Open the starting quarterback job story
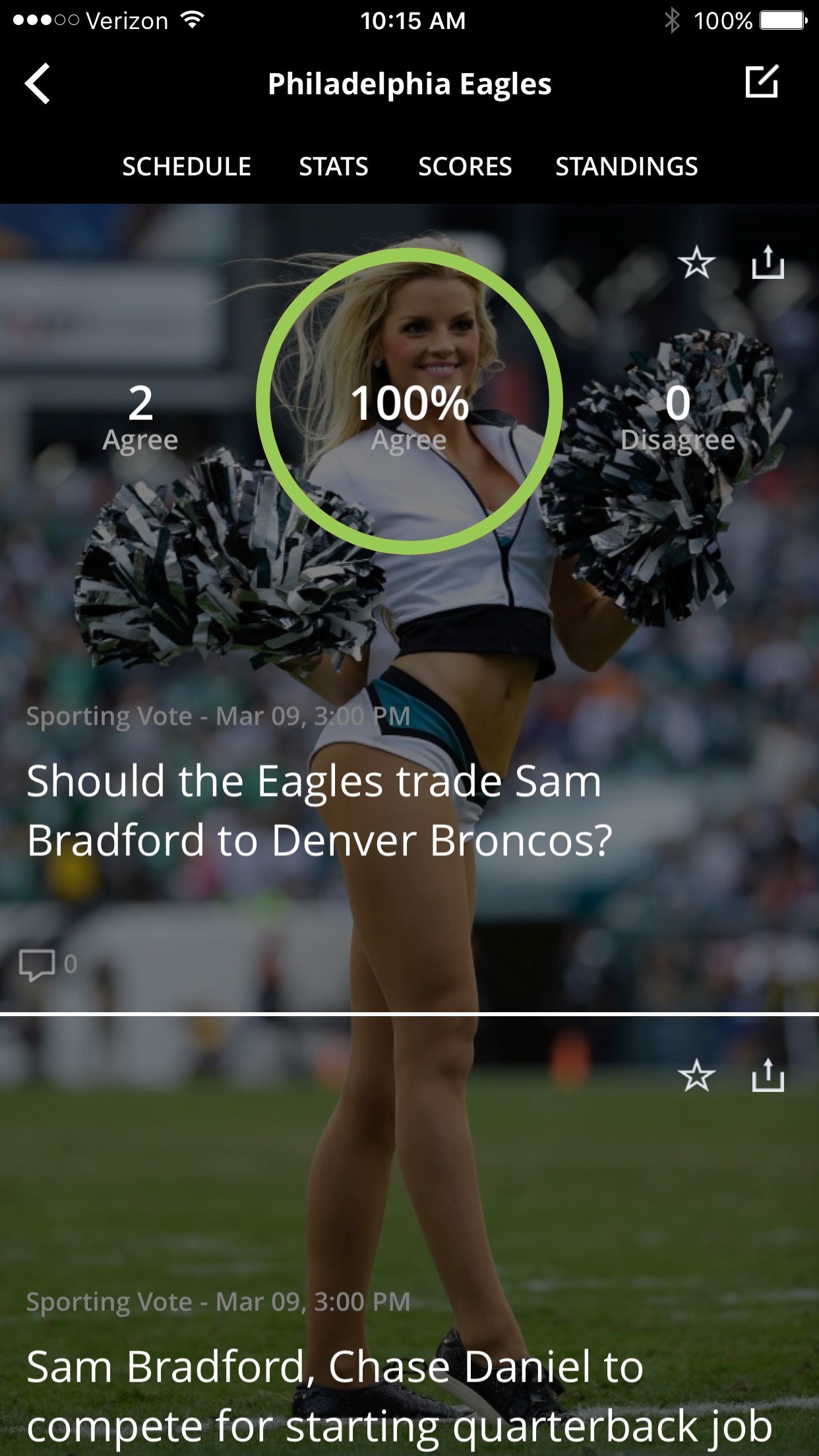The height and width of the screenshot is (1456, 819). pos(399,1395)
